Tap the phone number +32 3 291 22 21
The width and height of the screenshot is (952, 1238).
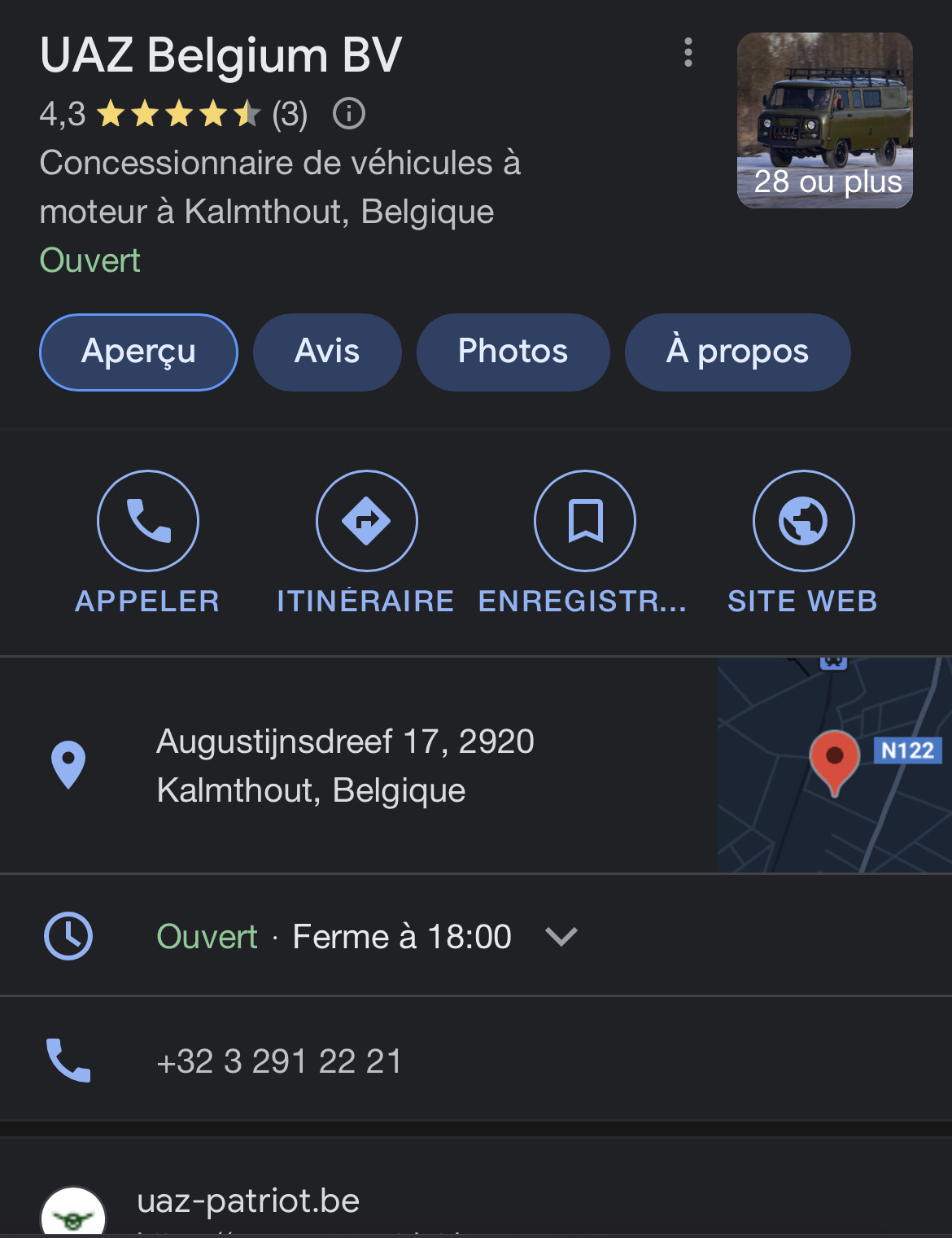coord(279,1061)
